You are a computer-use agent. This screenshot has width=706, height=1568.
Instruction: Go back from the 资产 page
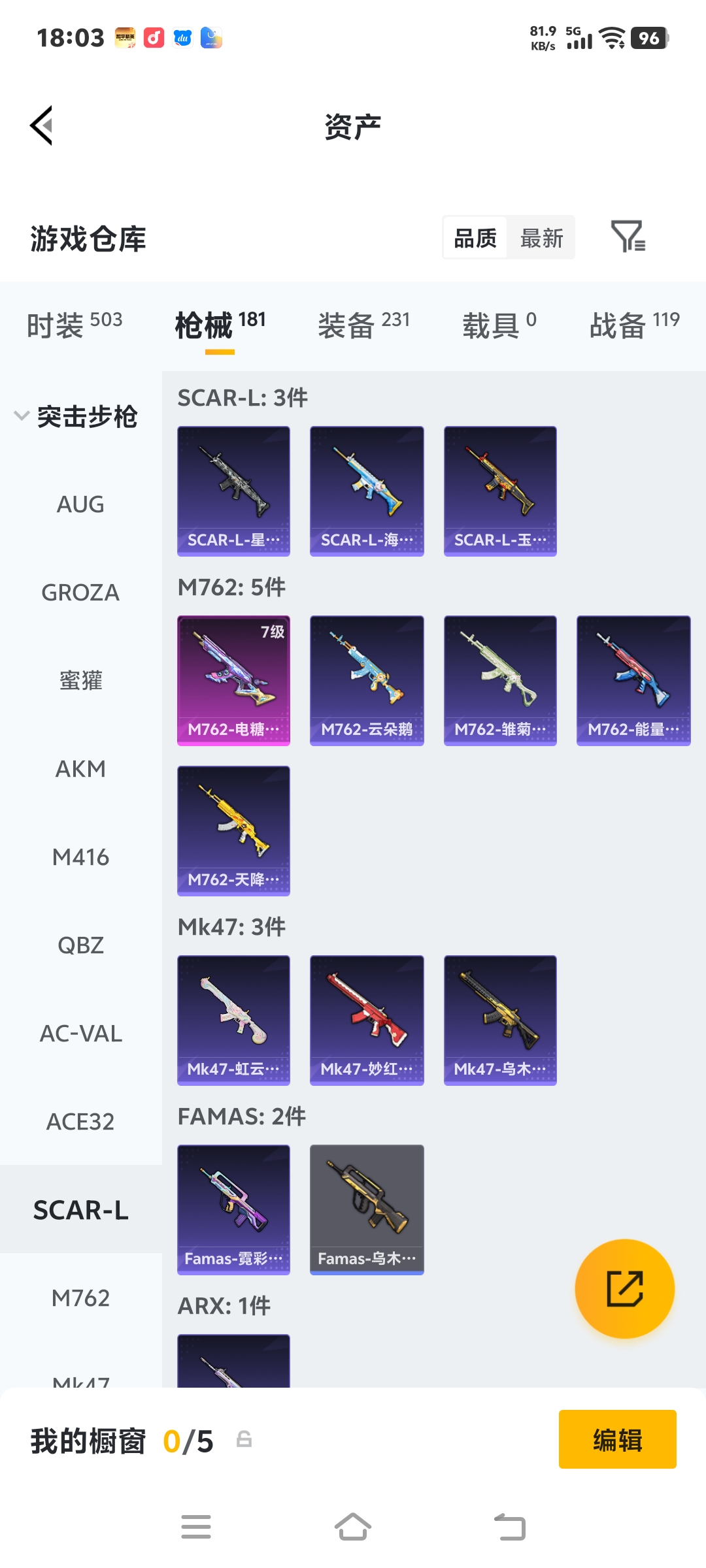click(42, 125)
